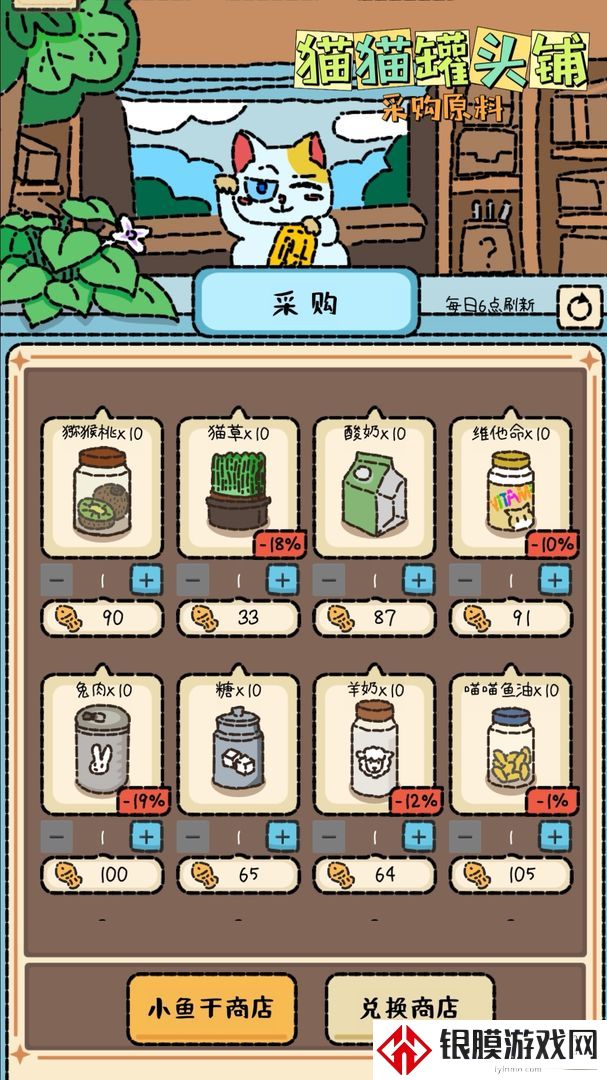
Task: Switch to 小鱼干商店 tab
Action: coord(211,1007)
